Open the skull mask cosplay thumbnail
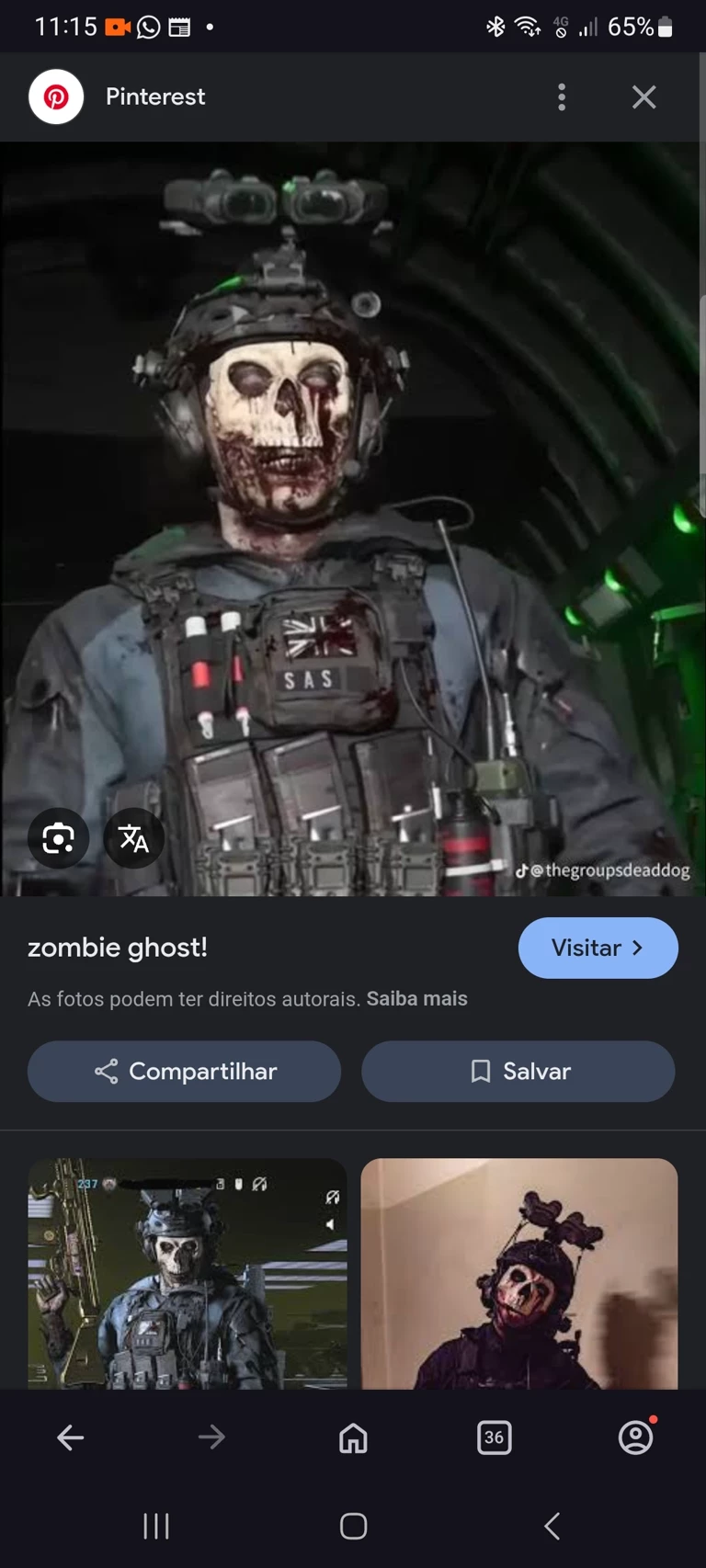Viewport: 706px width, 1568px height. (x=518, y=1273)
